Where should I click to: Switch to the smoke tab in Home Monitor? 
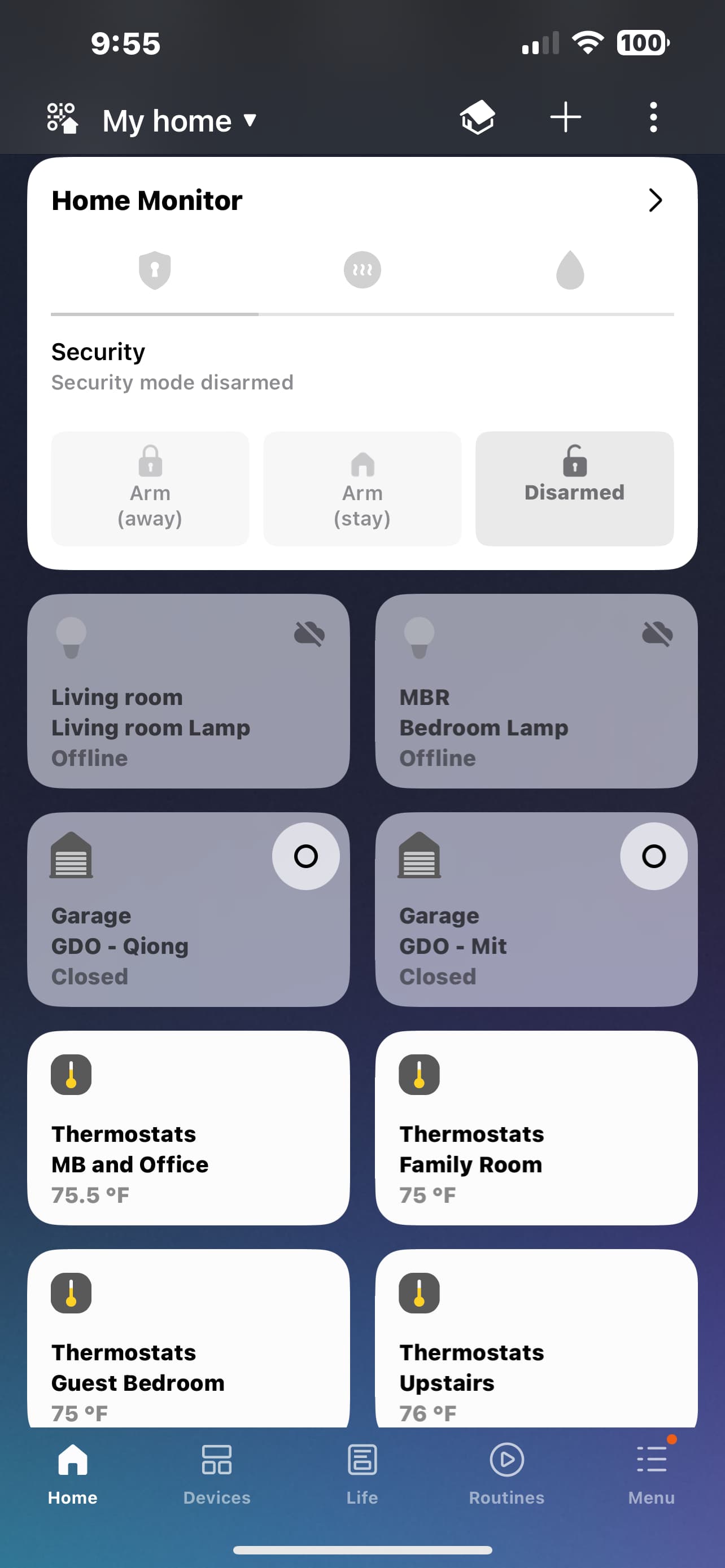(362, 270)
